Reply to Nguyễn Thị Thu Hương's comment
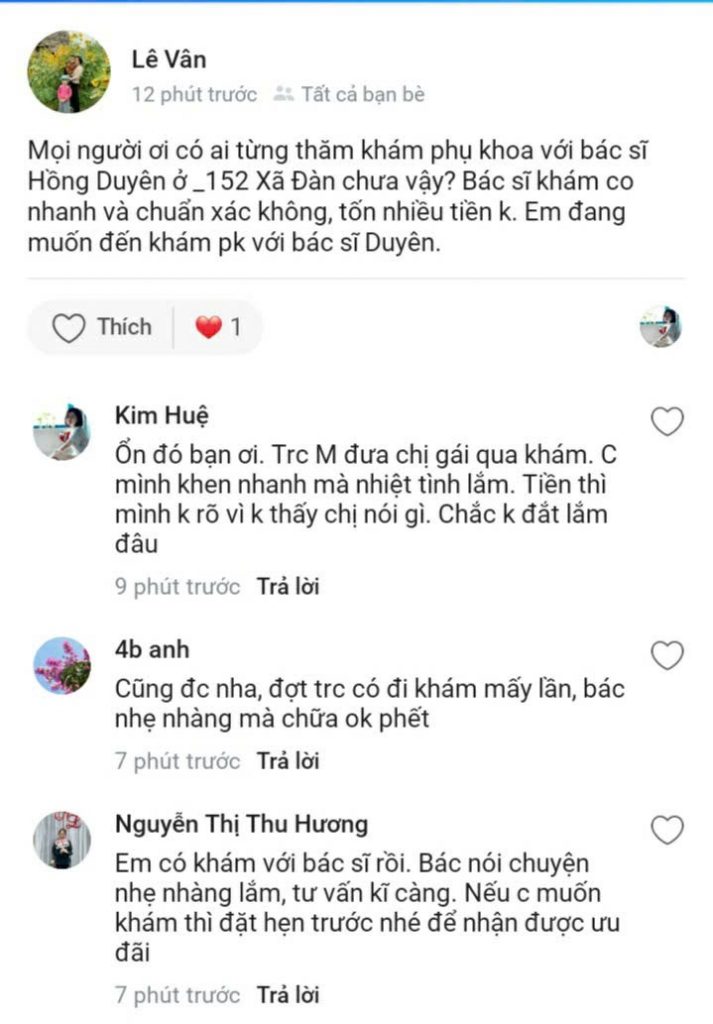The width and height of the screenshot is (713, 1024). click(288, 995)
